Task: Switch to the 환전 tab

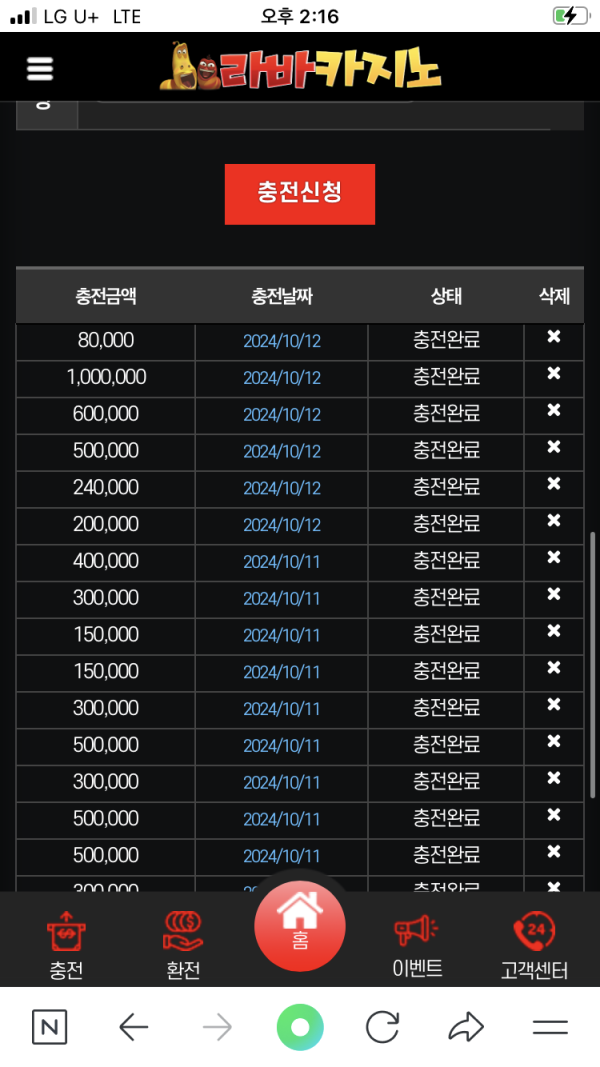Action: 183,945
